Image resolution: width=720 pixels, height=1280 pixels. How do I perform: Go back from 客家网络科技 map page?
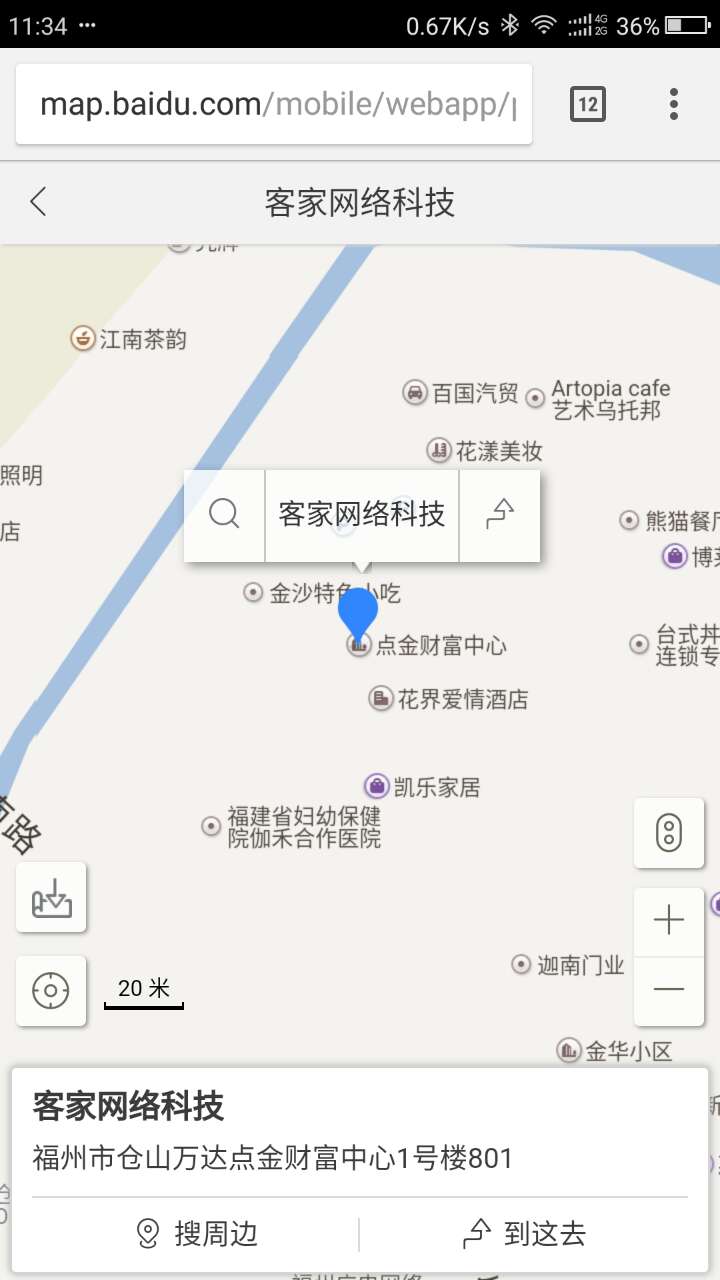(38, 203)
